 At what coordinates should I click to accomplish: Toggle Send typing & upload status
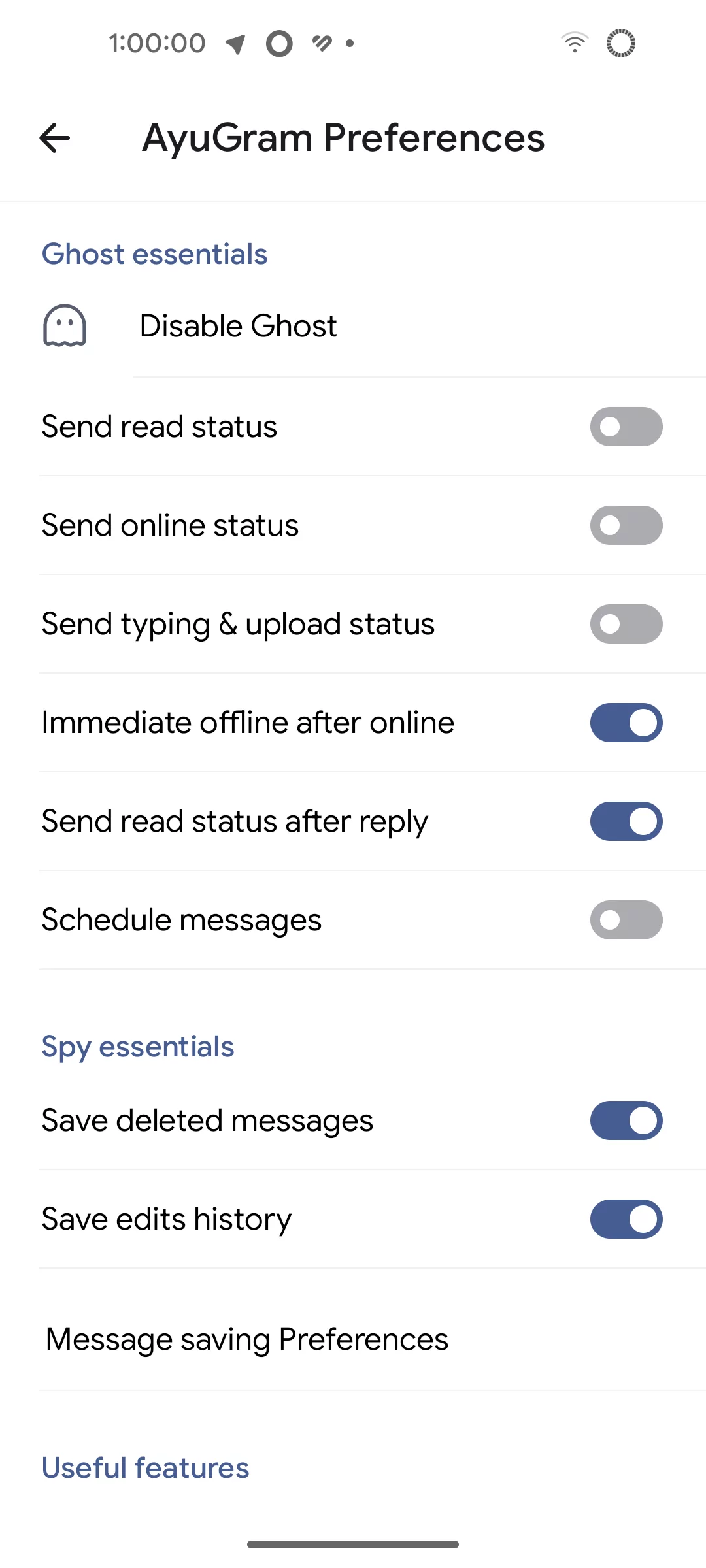(x=626, y=624)
